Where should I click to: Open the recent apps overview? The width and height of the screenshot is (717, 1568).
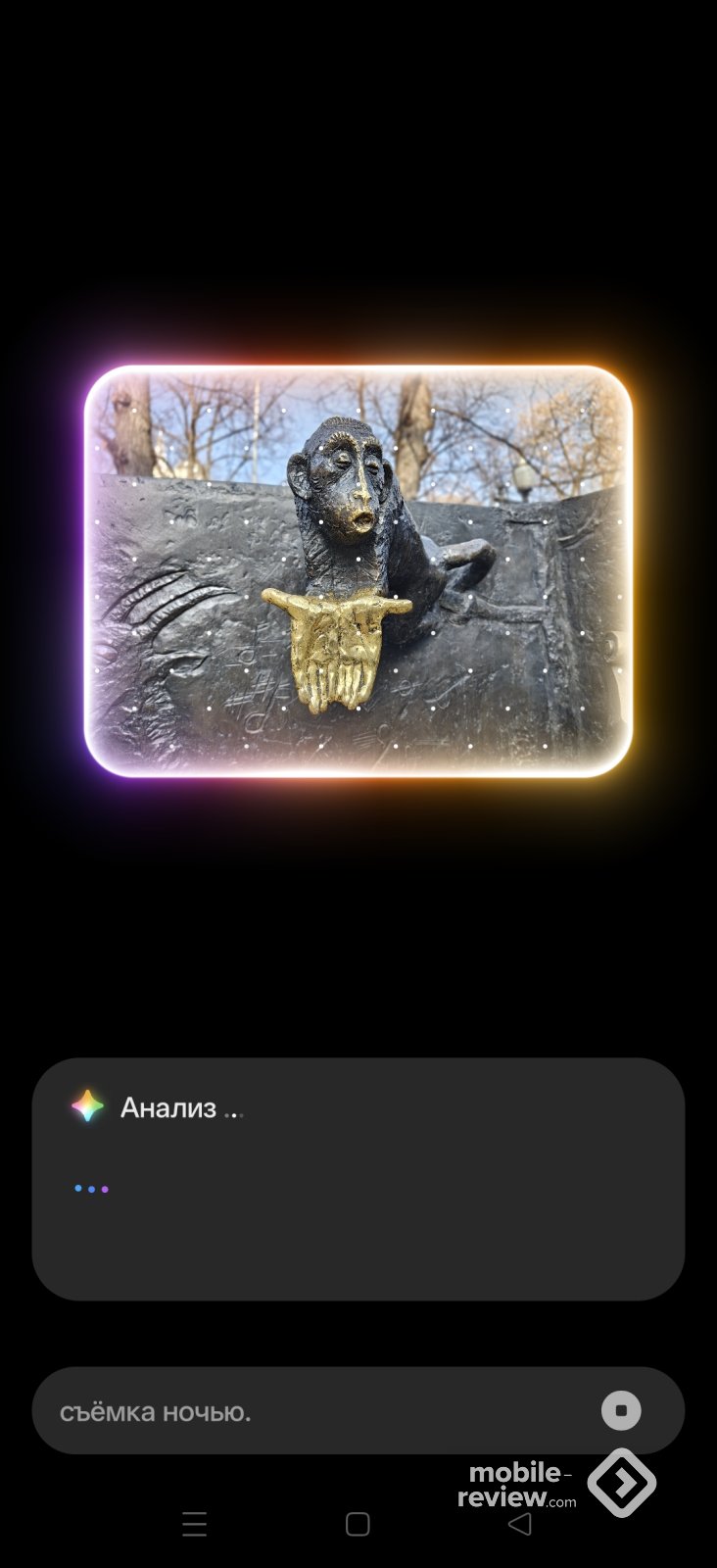tap(195, 1524)
